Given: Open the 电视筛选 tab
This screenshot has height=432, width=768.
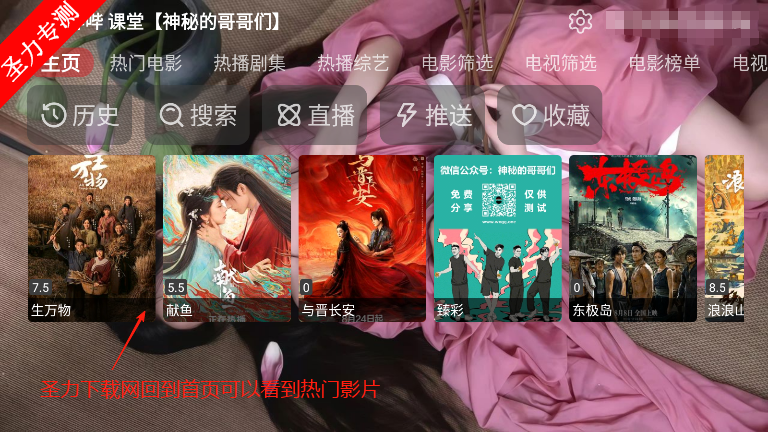Looking at the screenshot, I should click(x=561, y=63).
